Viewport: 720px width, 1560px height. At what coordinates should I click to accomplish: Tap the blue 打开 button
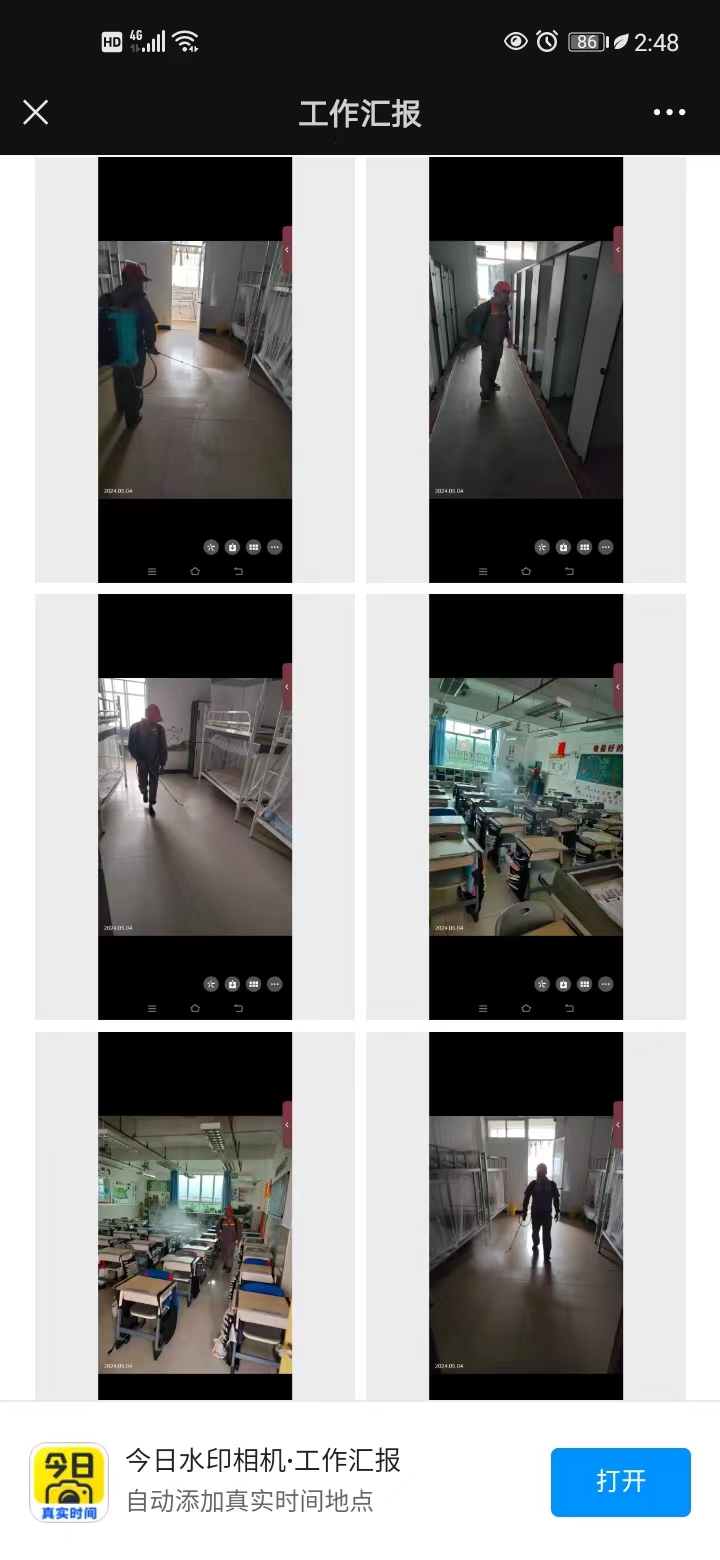pyautogui.click(x=620, y=1481)
